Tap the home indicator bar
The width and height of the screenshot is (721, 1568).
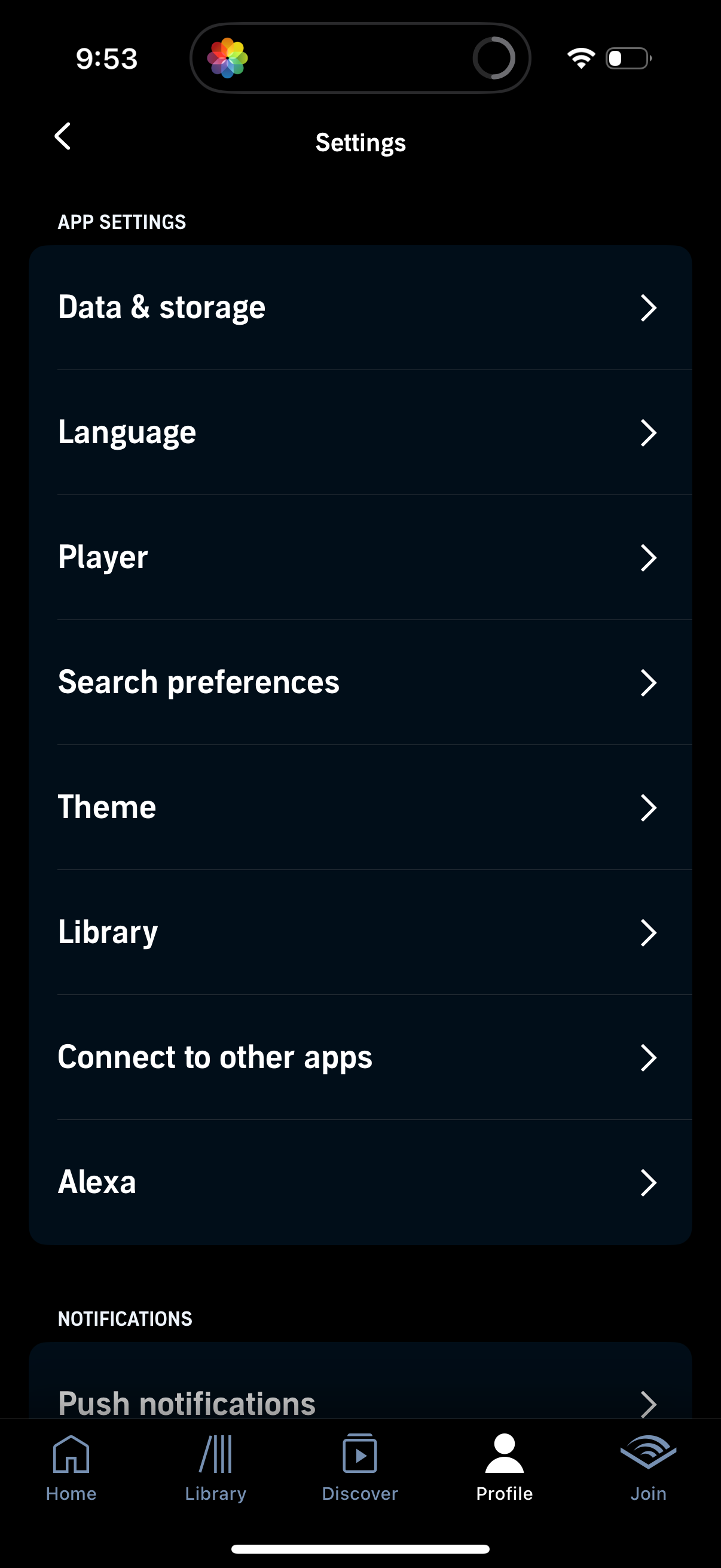pos(360,1548)
